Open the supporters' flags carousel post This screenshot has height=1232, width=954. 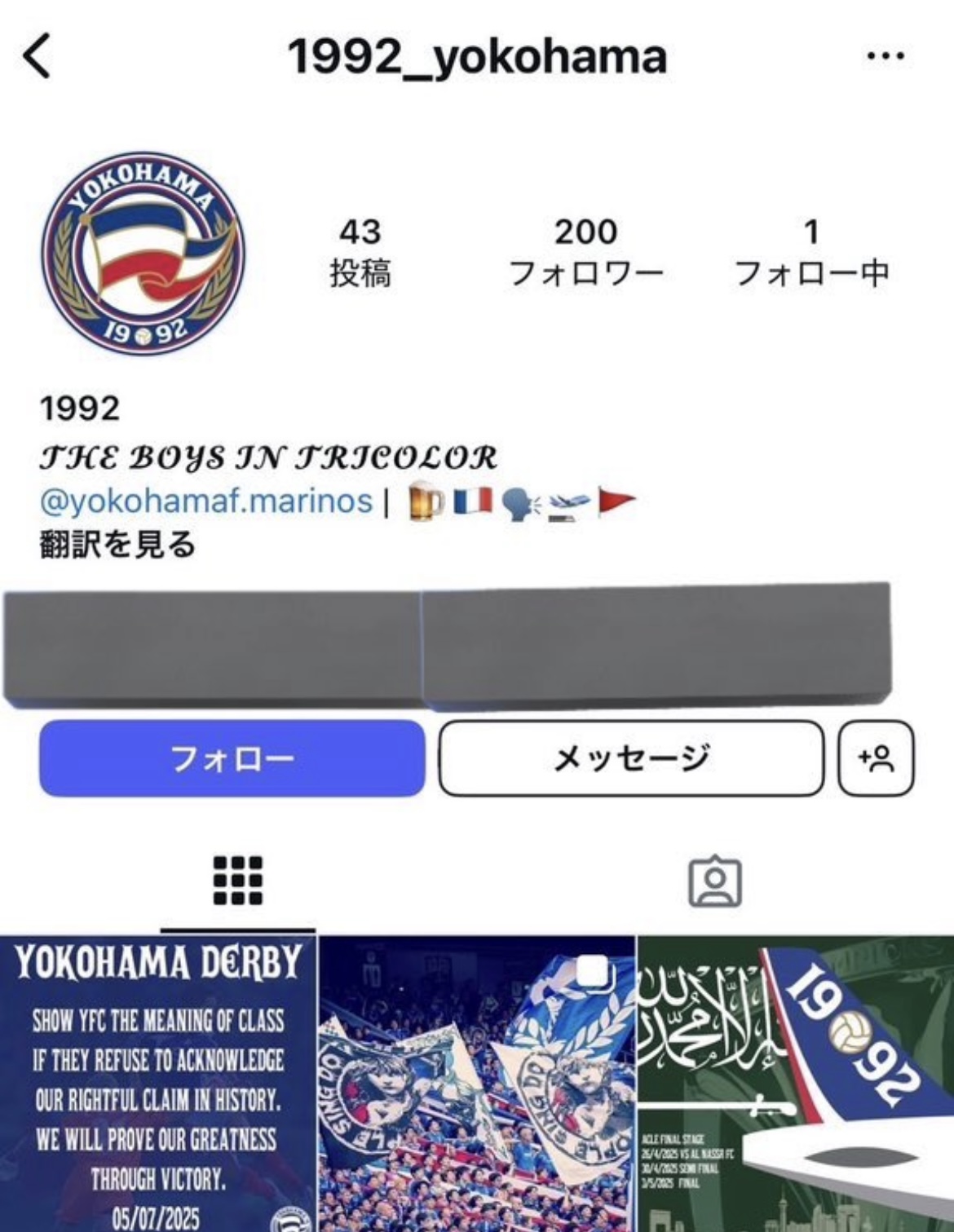click(x=476, y=1084)
